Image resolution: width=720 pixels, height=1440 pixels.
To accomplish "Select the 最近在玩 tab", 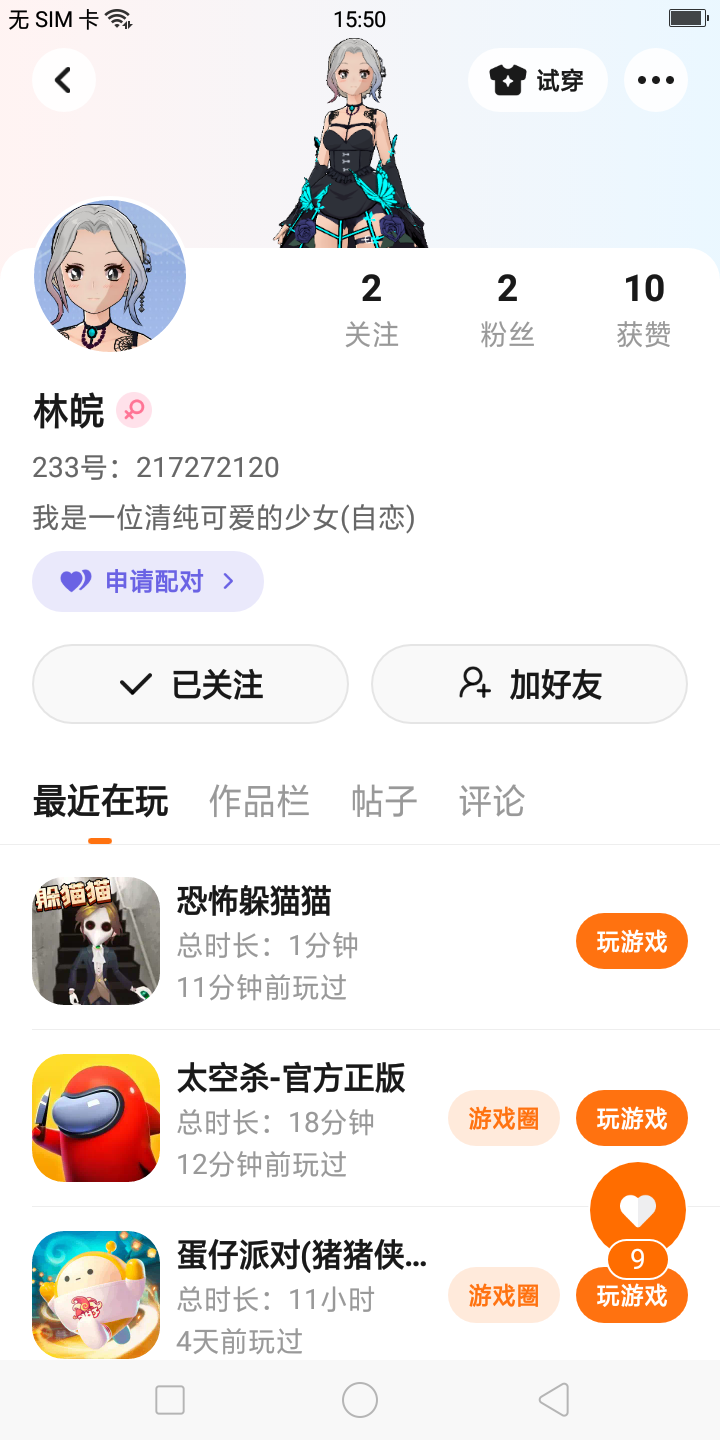I will (x=100, y=801).
